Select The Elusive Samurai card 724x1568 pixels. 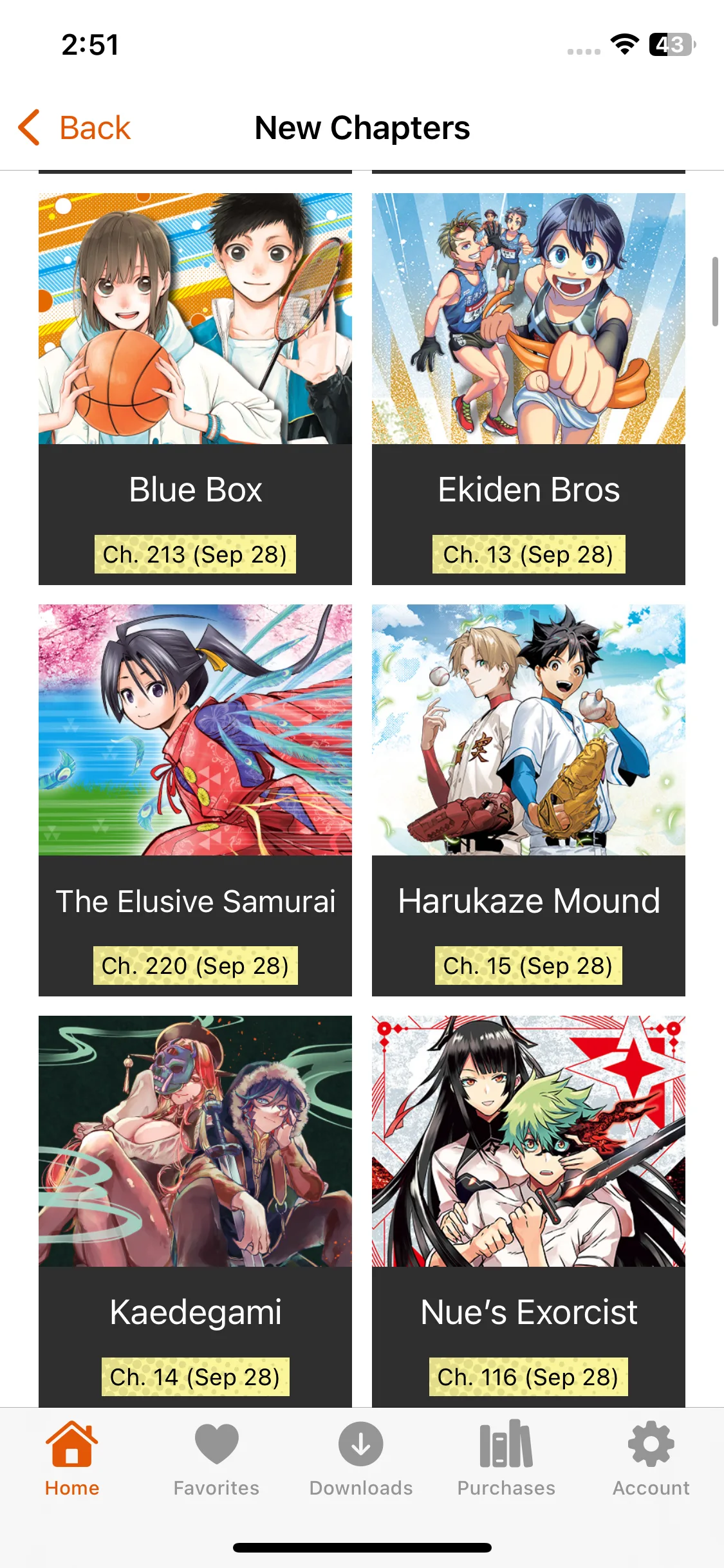[195, 799]
